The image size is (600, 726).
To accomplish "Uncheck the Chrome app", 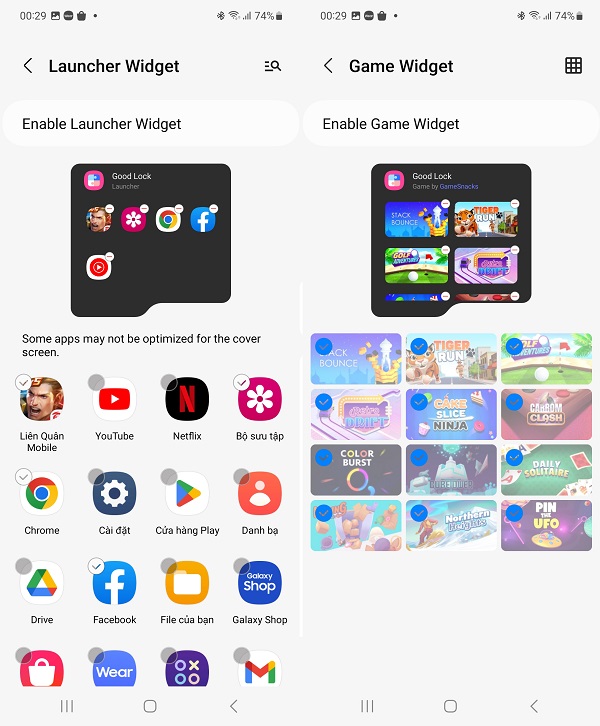I will tap(42, 494).
